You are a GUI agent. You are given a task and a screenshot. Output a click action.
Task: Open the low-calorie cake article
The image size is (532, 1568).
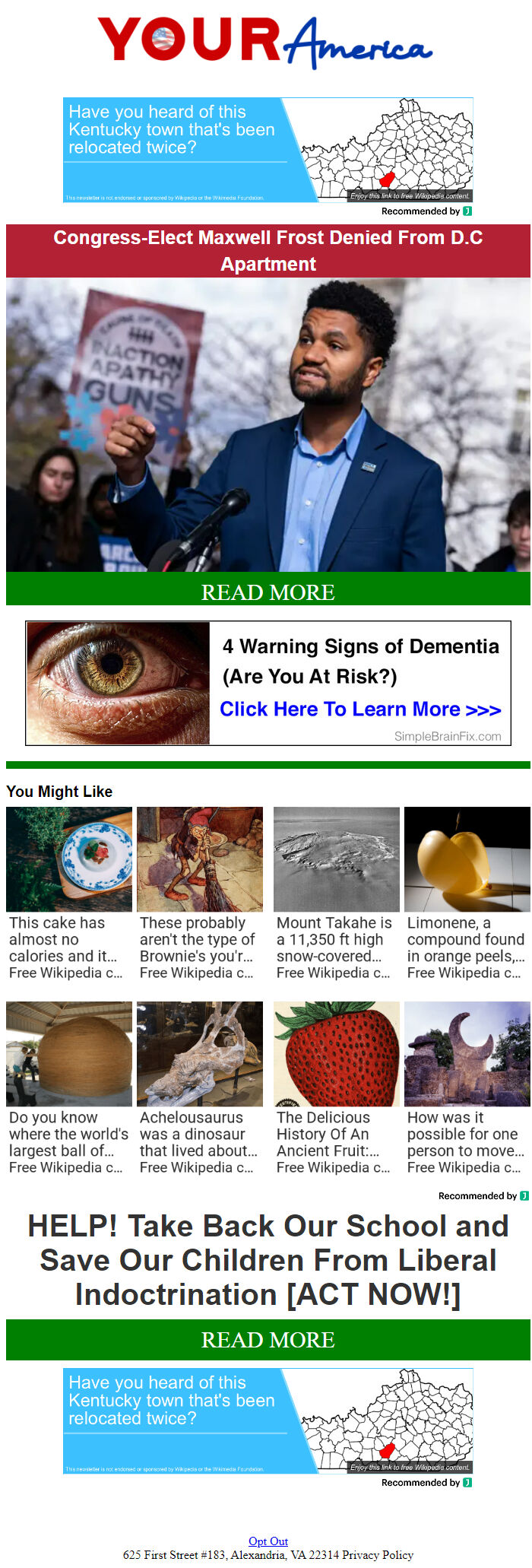[68, 894]
